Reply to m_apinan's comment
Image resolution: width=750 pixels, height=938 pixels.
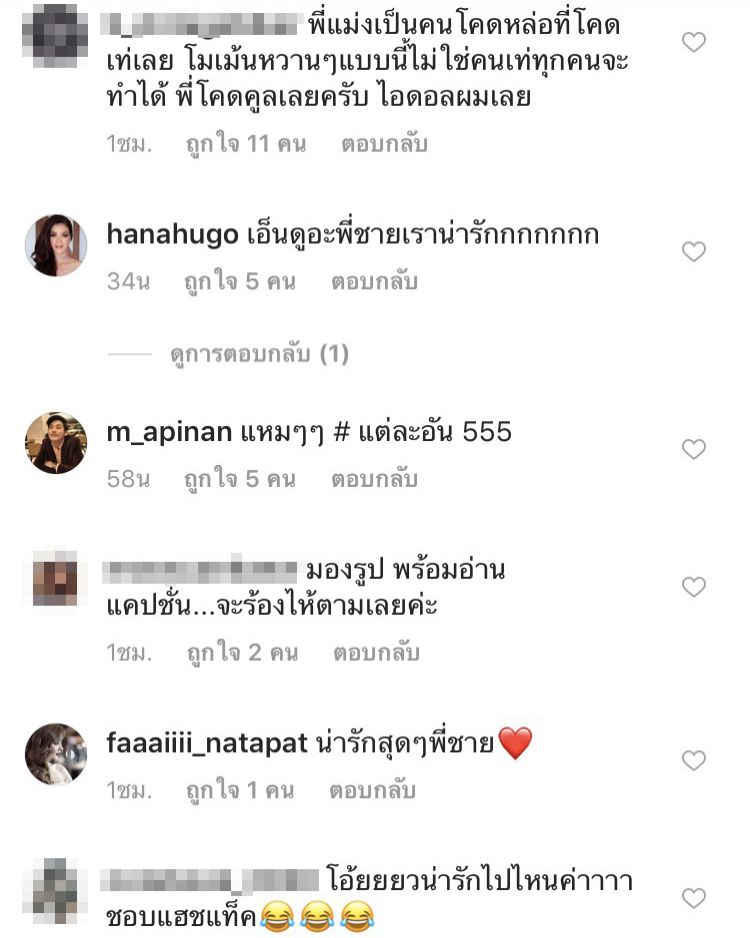374,480
